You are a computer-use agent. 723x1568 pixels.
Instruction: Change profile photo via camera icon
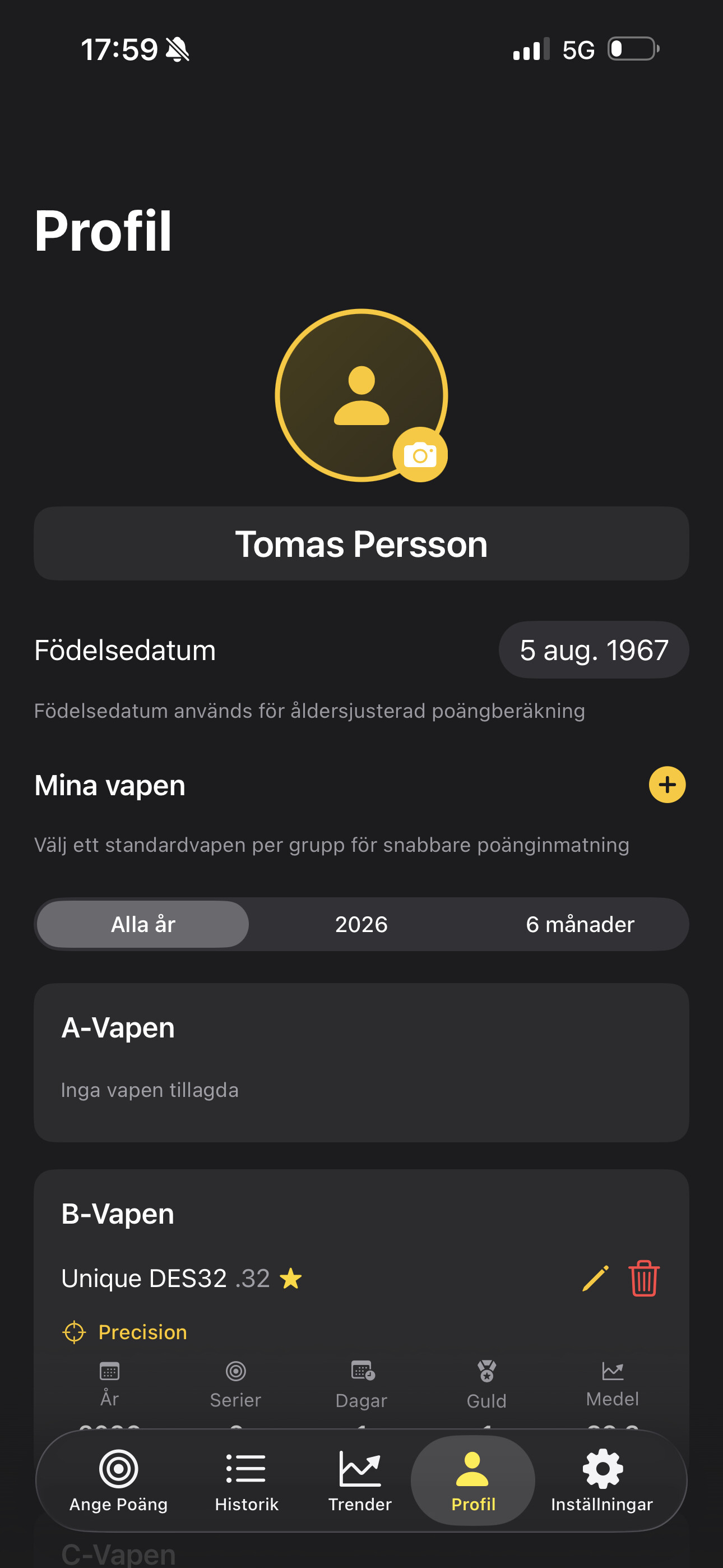coord(420,455)
